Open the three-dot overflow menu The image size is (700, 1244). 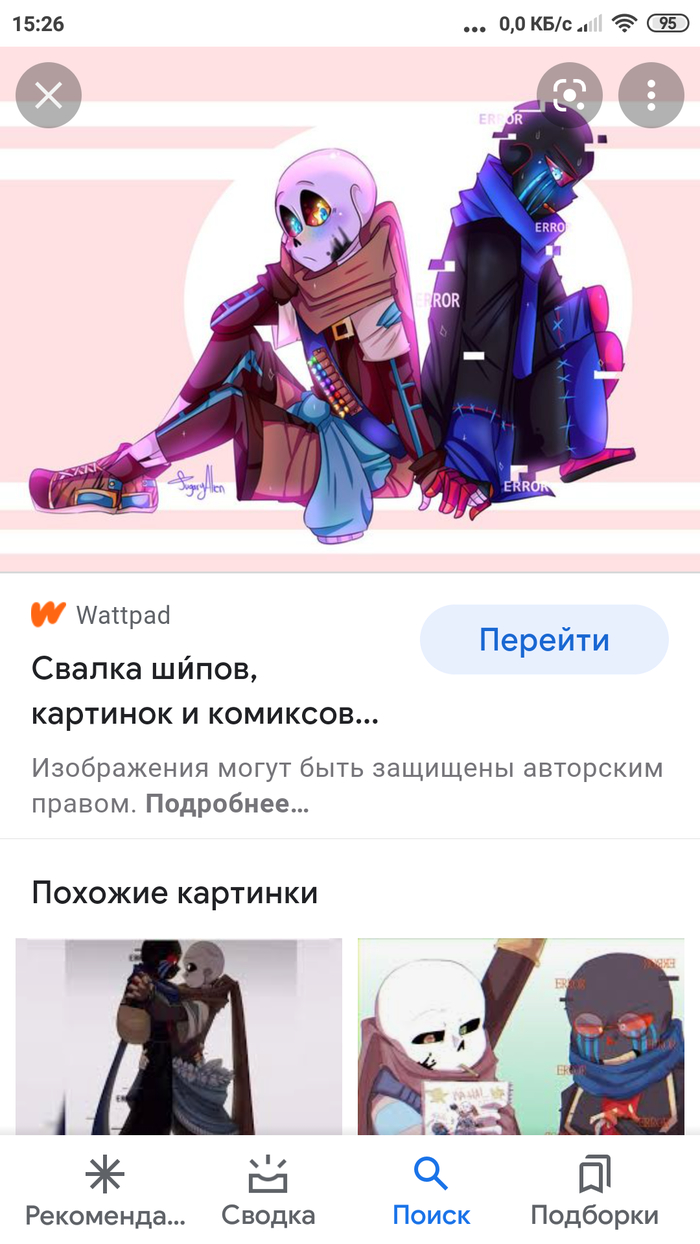651,96
